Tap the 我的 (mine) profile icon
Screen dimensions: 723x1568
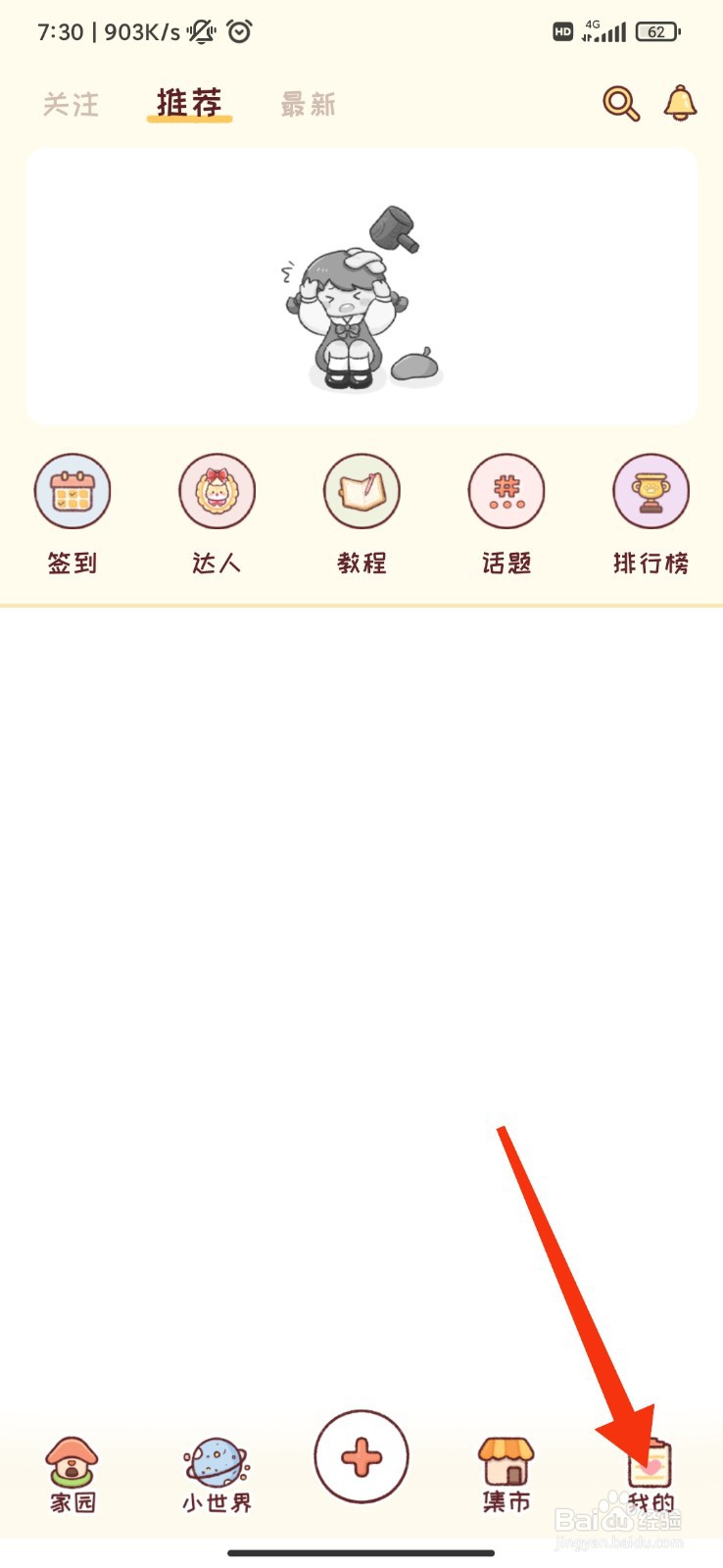tap(650, 1465)
